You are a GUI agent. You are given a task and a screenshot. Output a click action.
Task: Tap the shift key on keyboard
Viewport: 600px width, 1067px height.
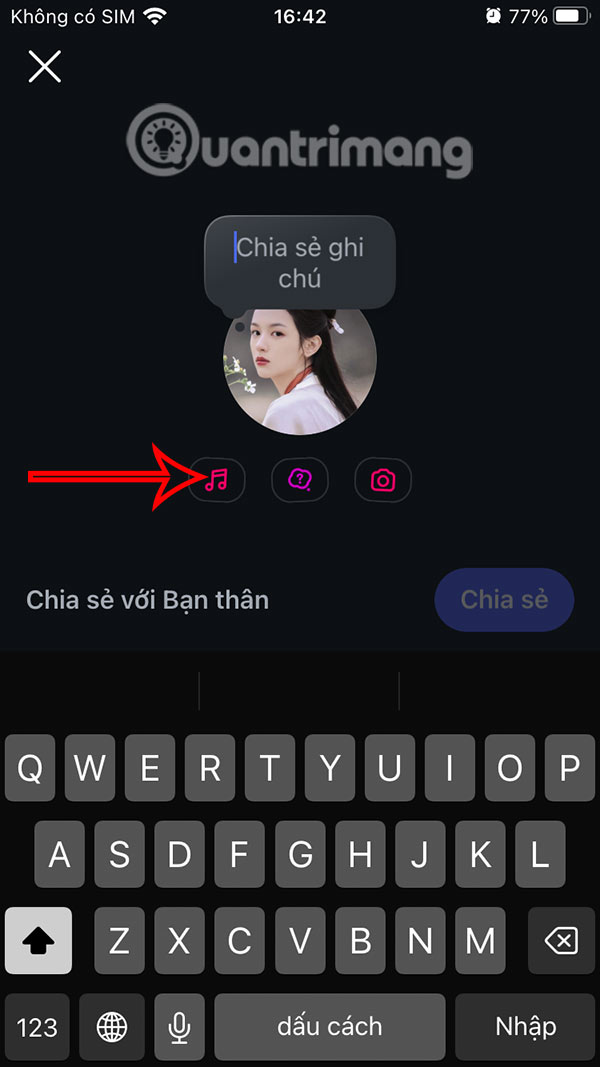tap(38, 940)
